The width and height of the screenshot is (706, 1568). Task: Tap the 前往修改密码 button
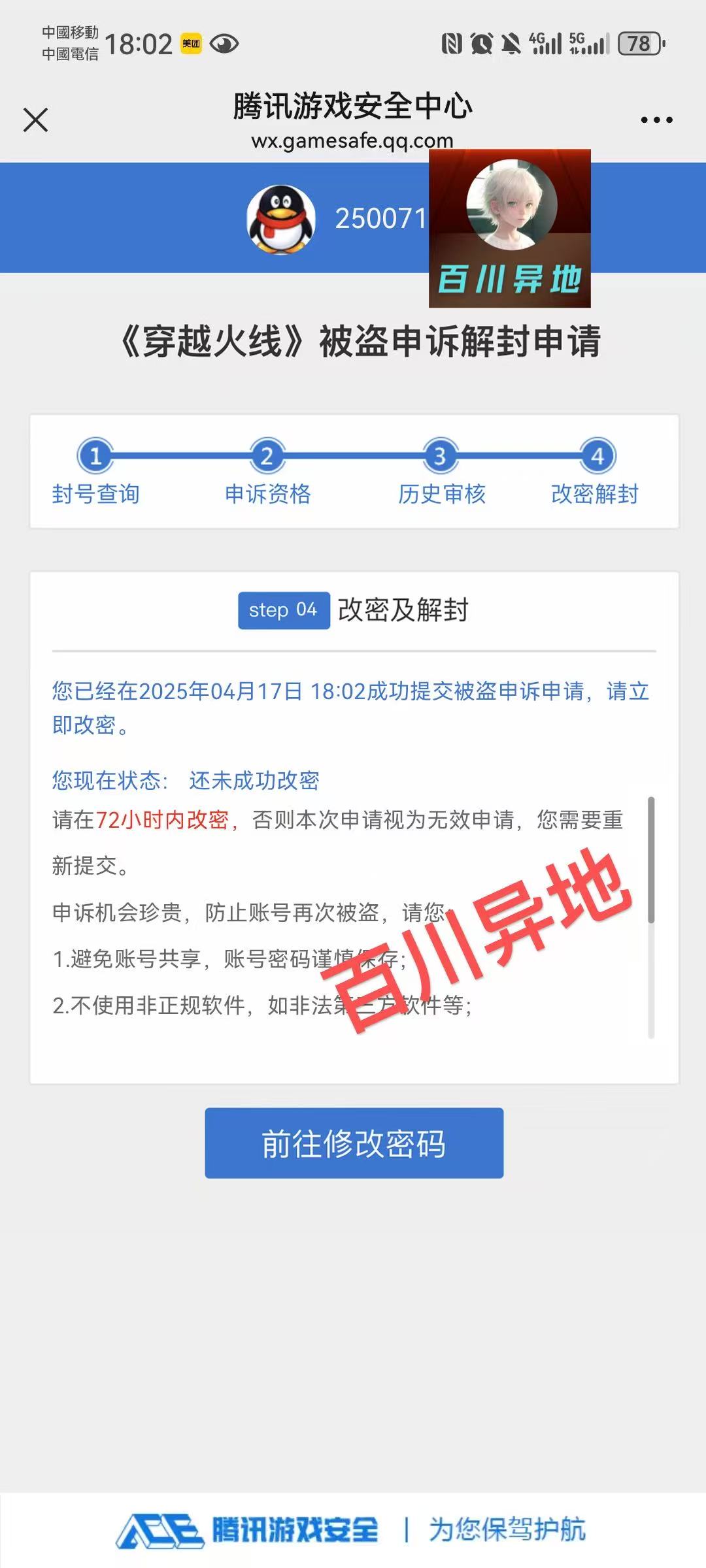pos(354,1143)
